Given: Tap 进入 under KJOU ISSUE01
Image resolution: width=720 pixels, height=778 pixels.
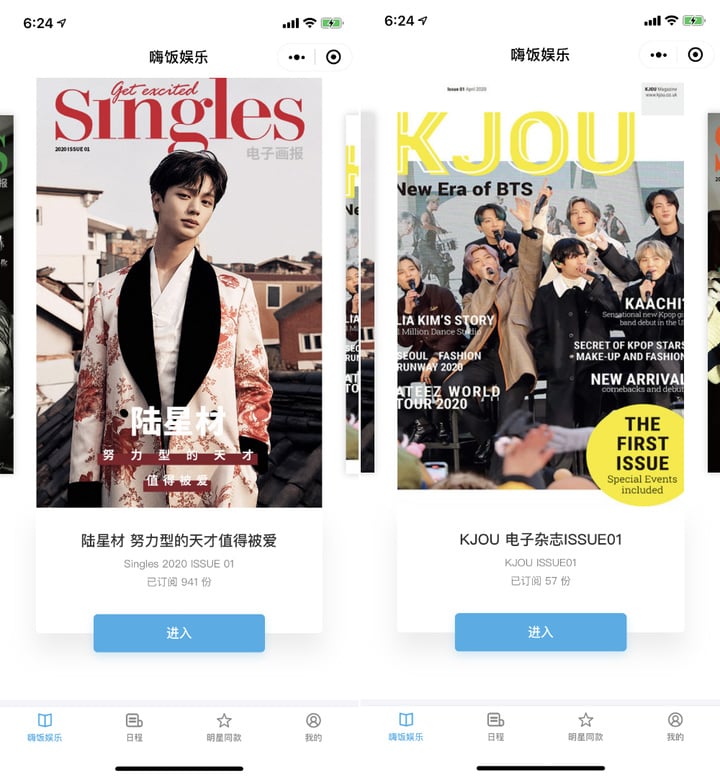Looking at the screenshot, I should tap(540, 633).
